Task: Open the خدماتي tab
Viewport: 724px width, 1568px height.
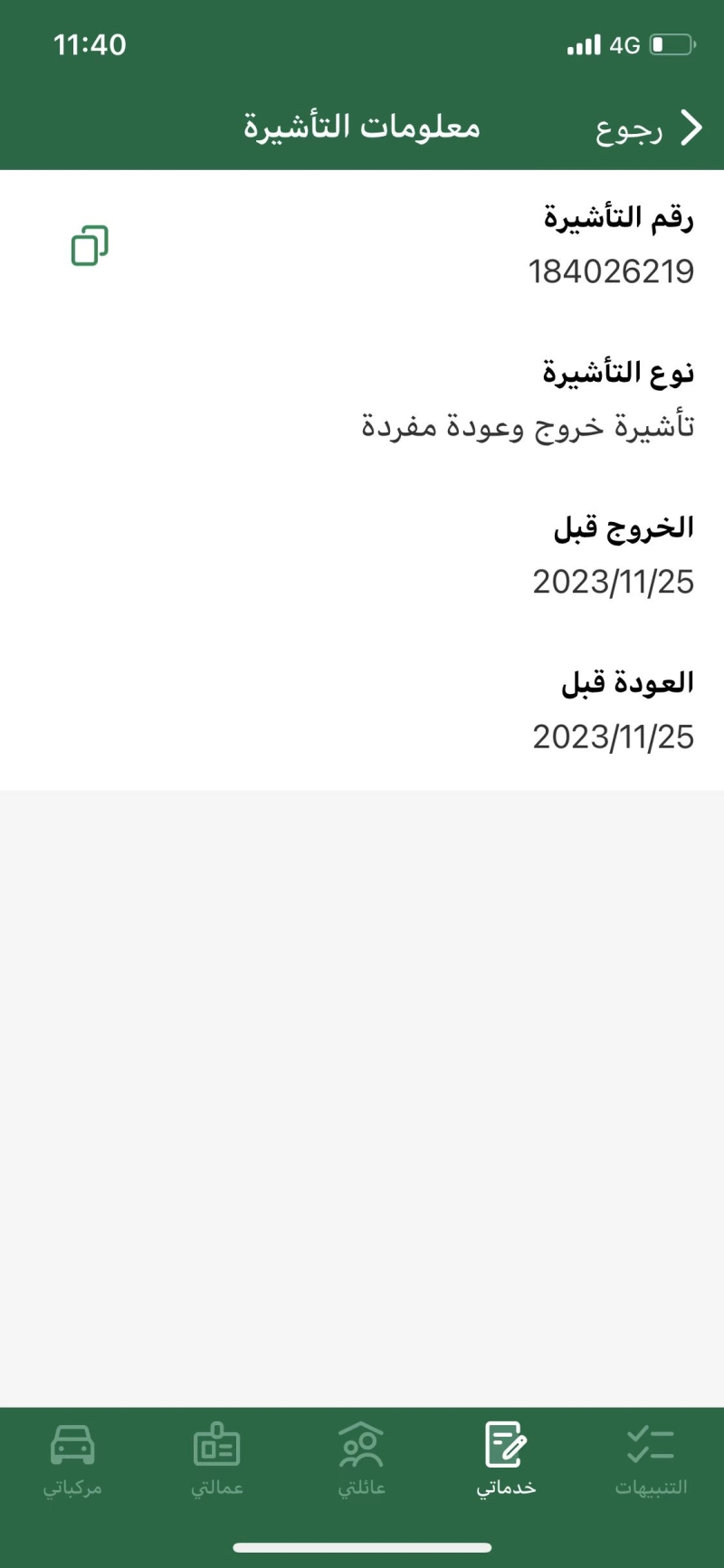Action: tap(506, 1460)
